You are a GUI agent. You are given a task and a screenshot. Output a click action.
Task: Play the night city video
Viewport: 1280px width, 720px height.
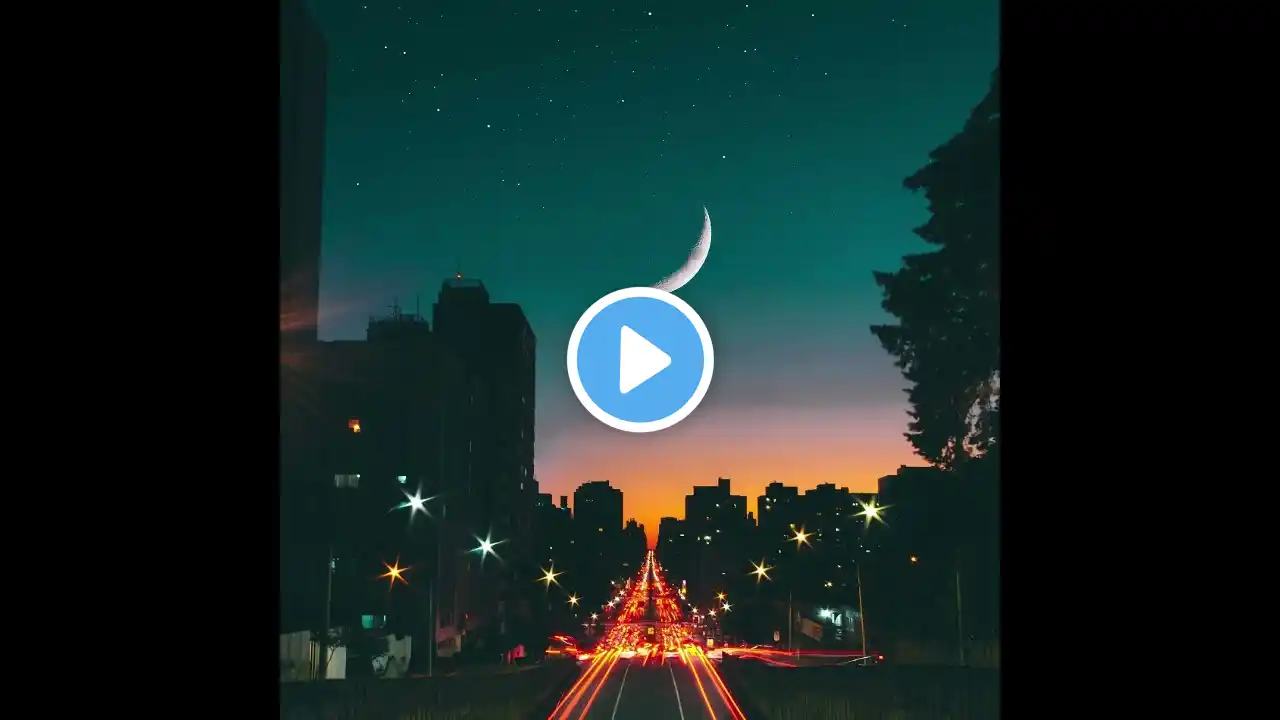coord(640,360)
